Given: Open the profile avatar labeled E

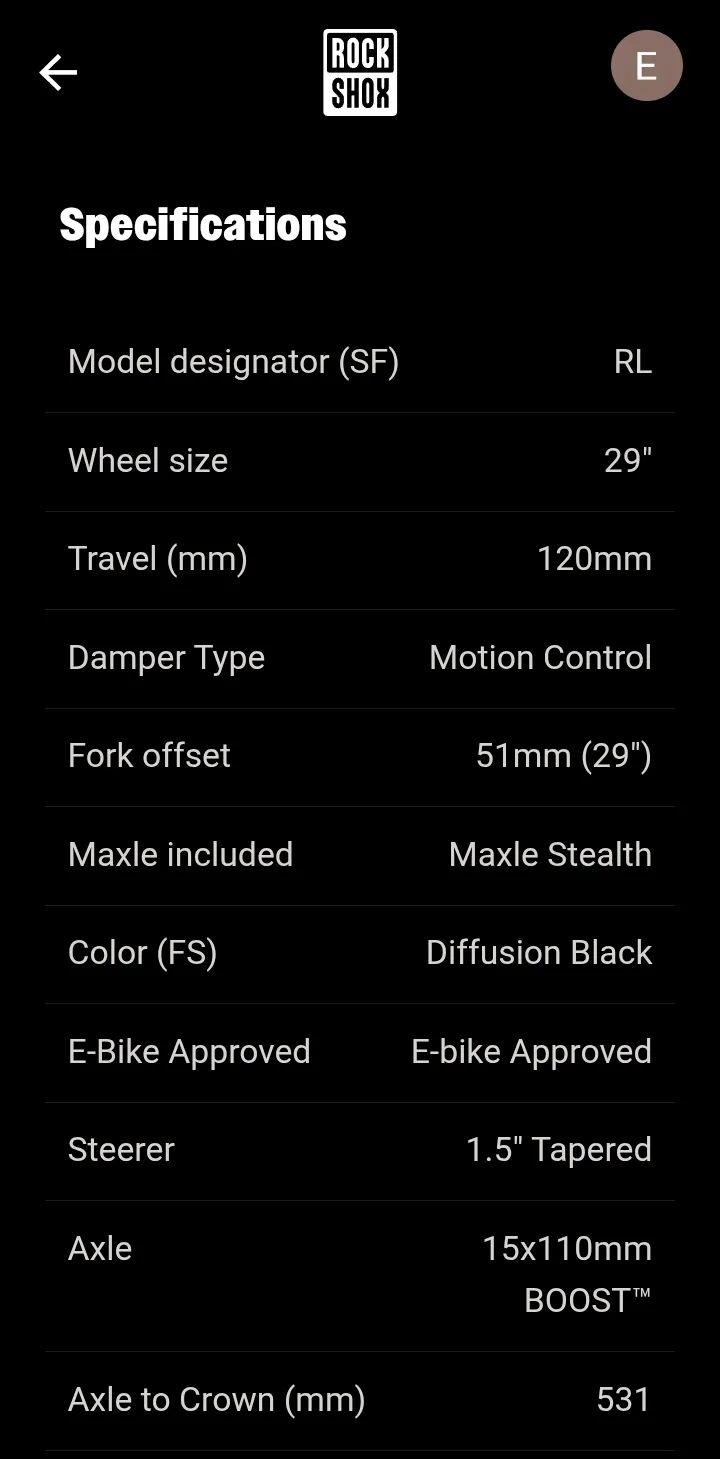Looking at the screenshot, I should (646, 66).
